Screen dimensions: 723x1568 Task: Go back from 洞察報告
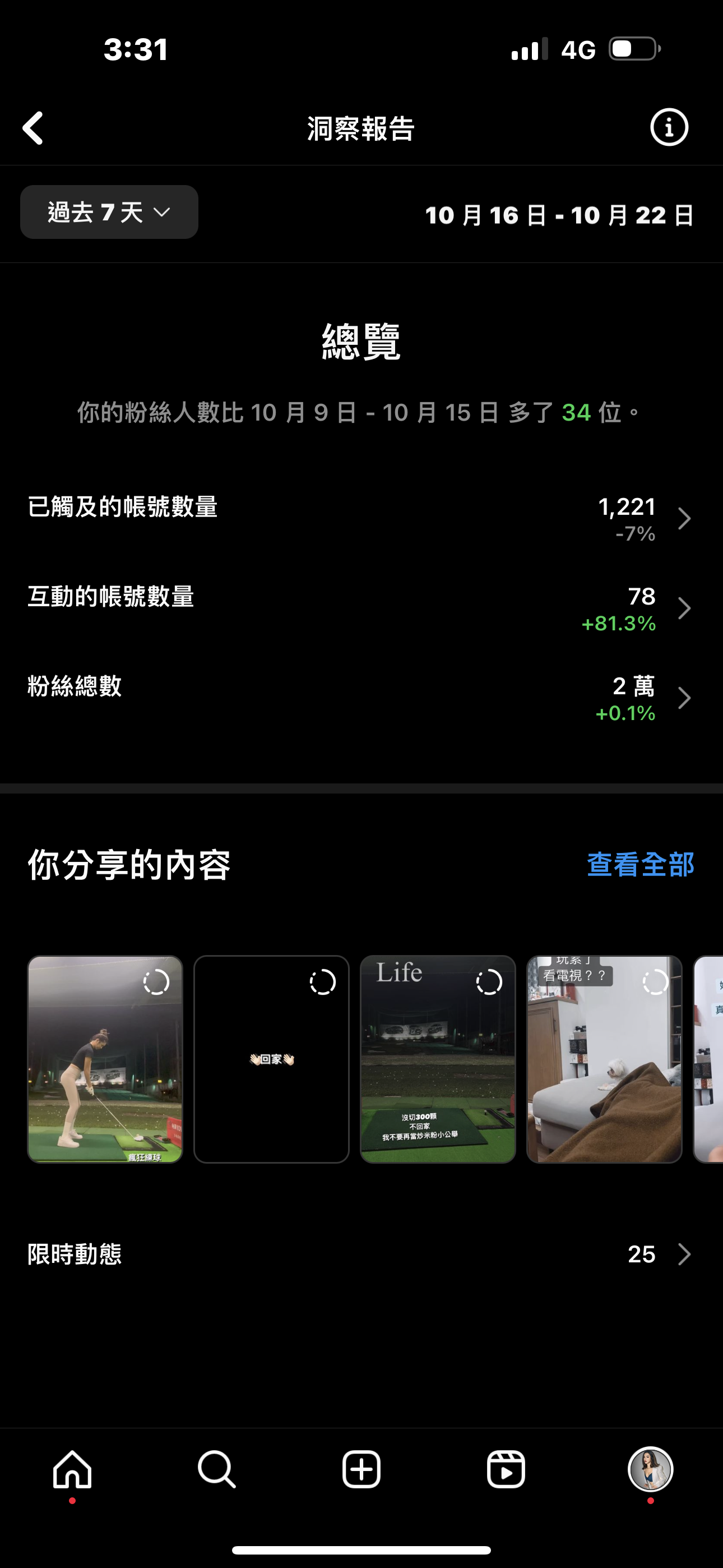33,128
